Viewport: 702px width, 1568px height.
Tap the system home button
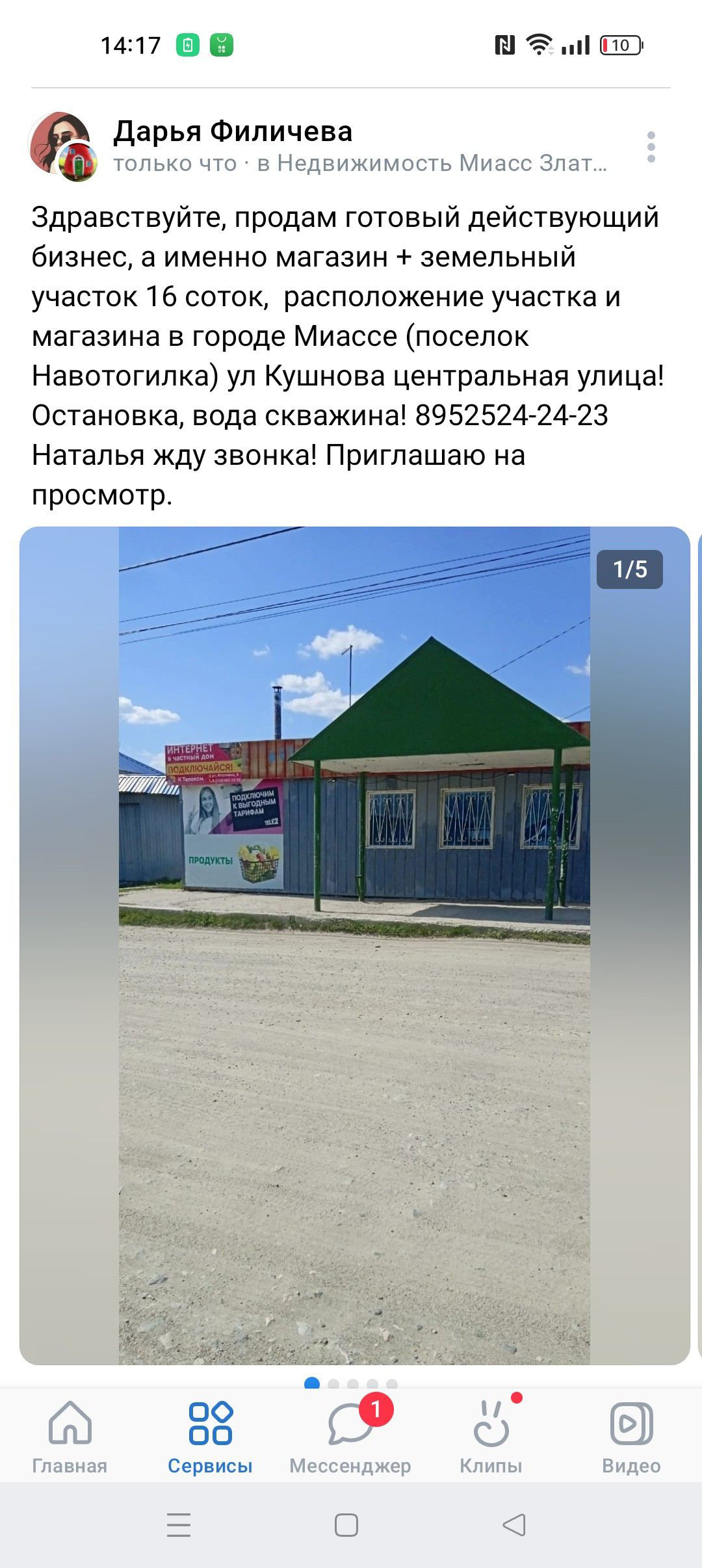click(x=346, y=1525)
